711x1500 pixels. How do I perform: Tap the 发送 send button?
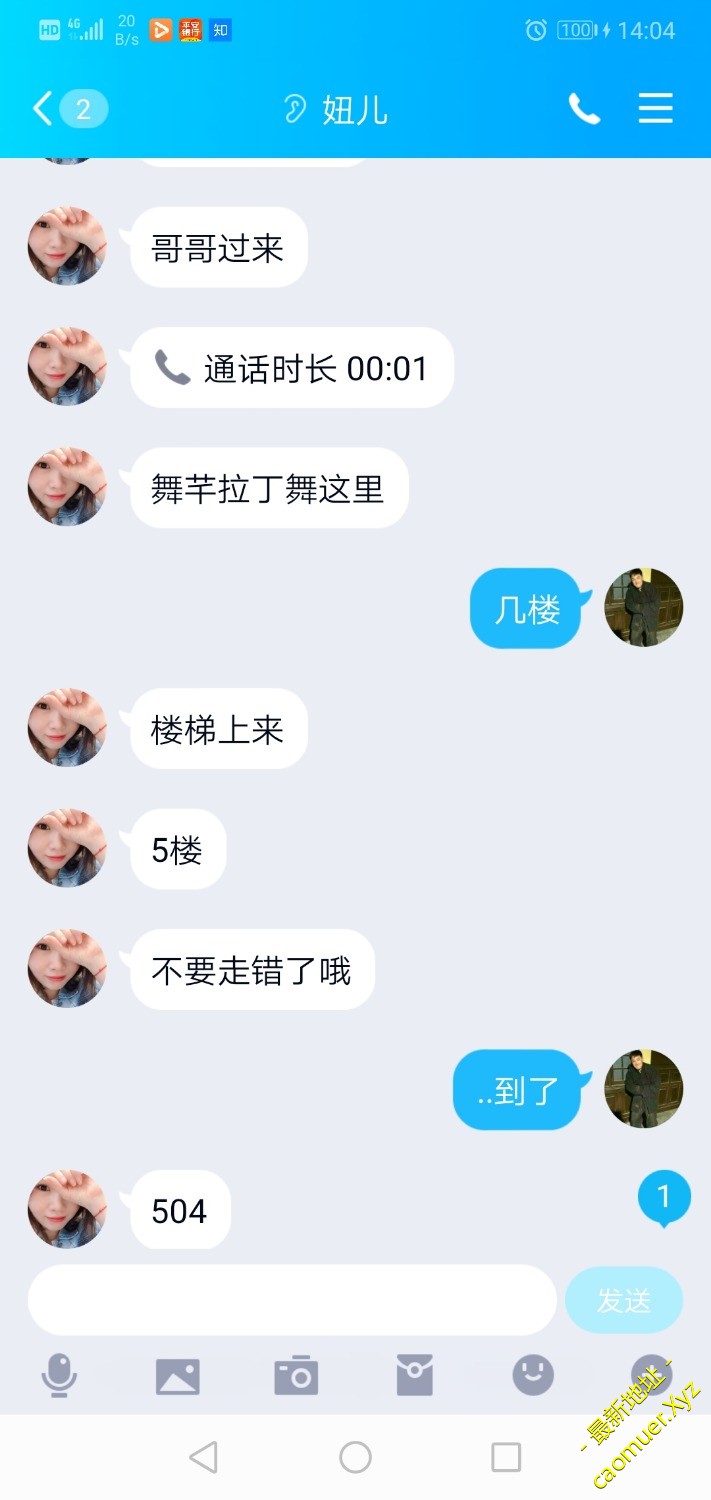(623, 1300)
